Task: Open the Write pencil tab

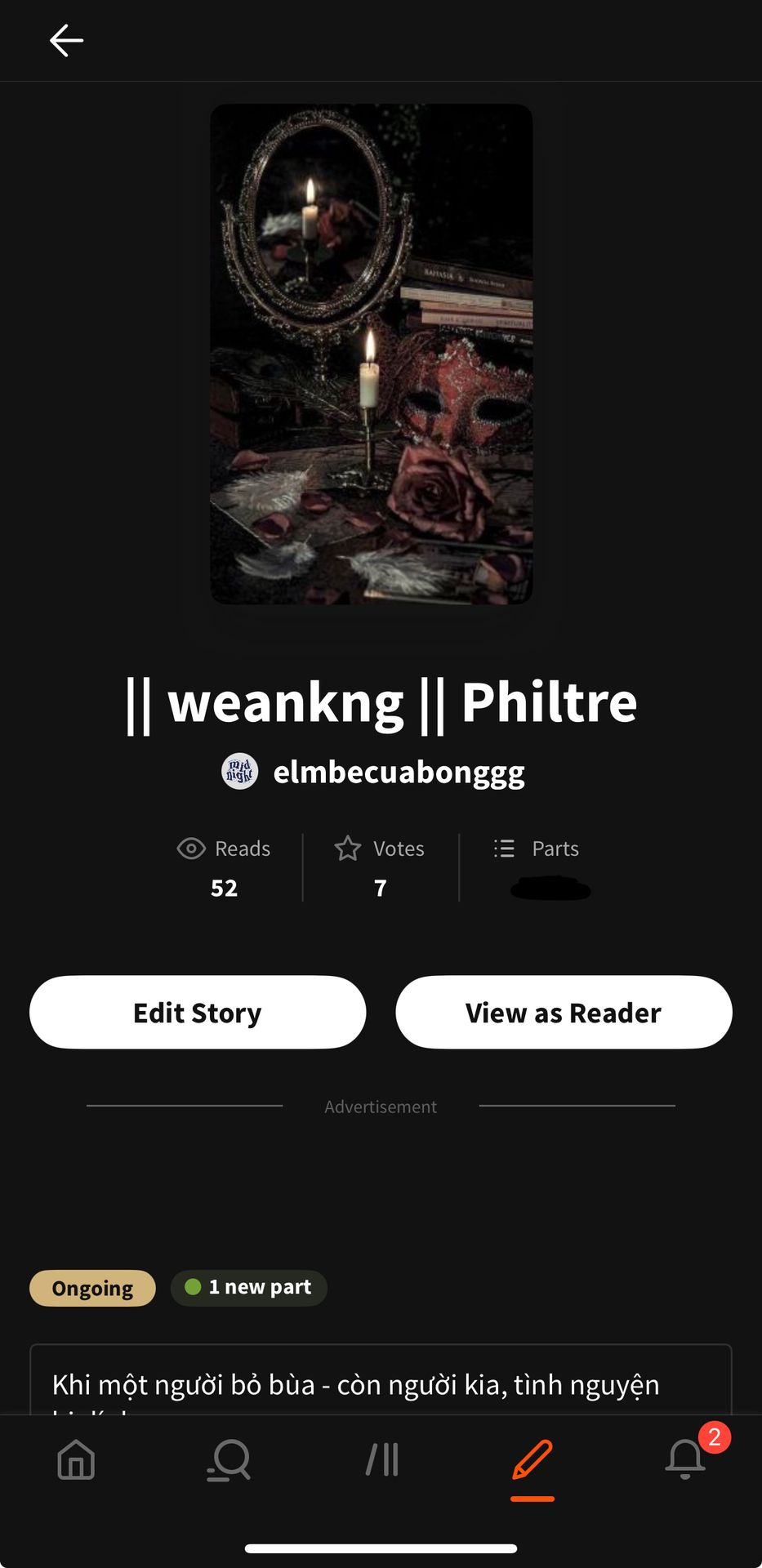Action: (x=533, y=1459)
